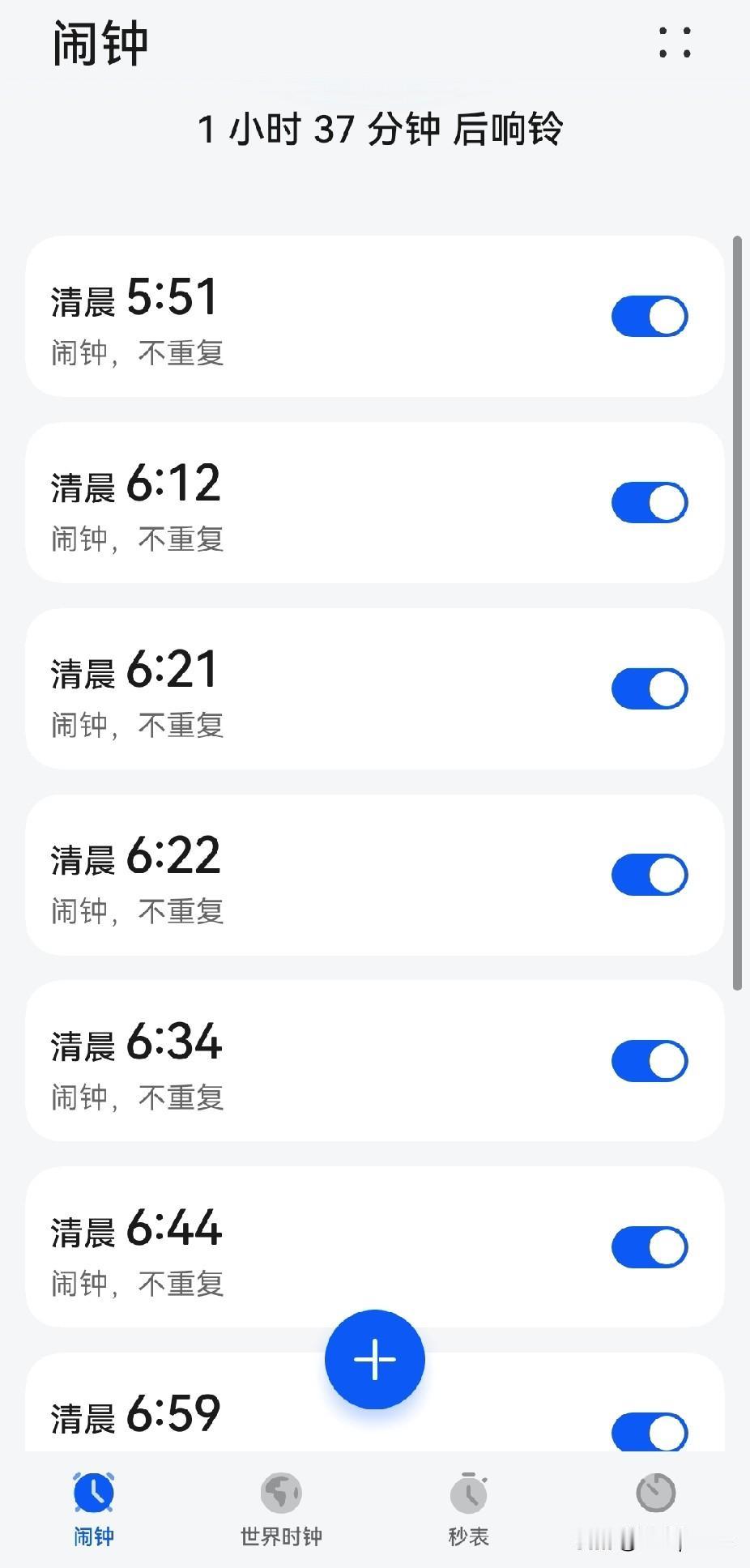The image size is (750, 1568).
Task: Open the 清晨 6:34 alarm
Action: coord(324,1062)
